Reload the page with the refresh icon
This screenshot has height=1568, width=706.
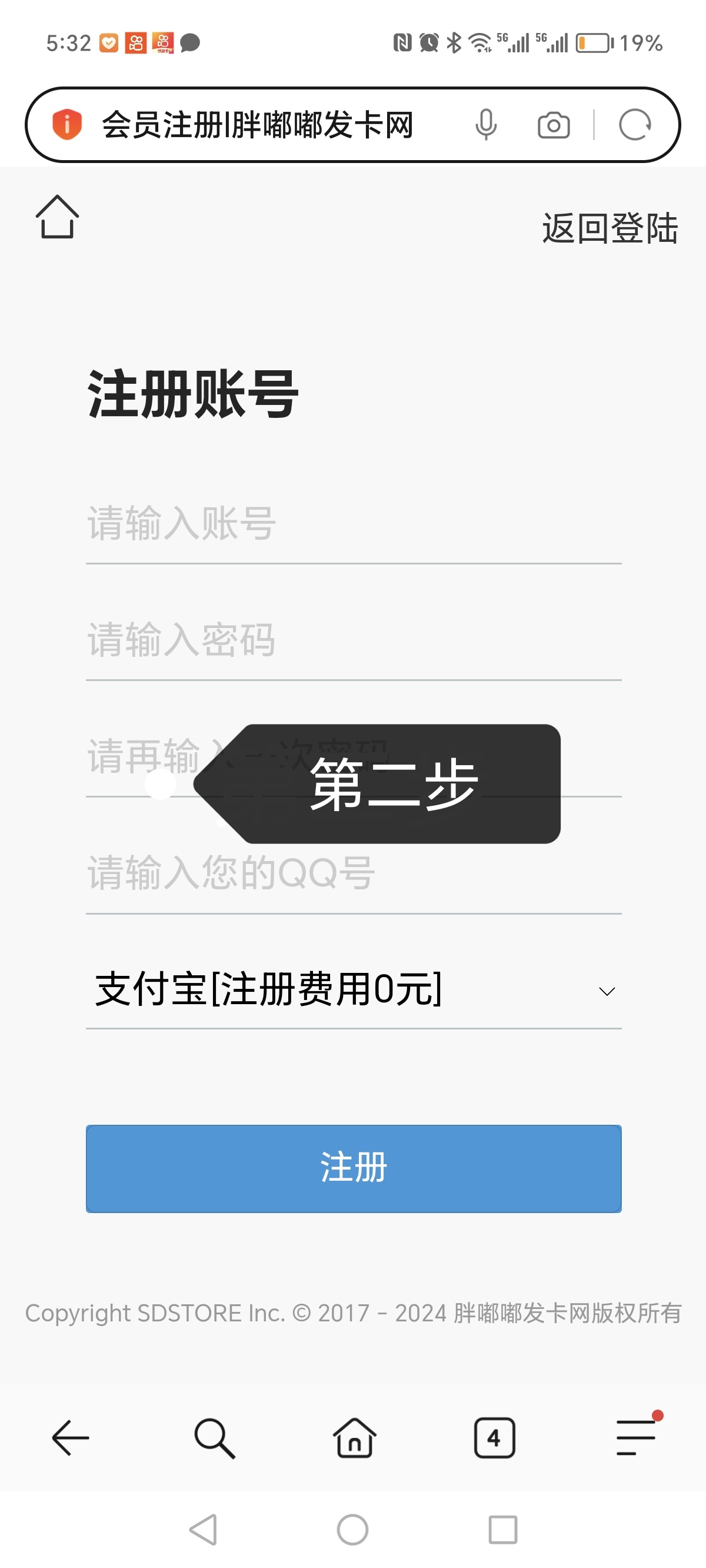tap(635, 125)
